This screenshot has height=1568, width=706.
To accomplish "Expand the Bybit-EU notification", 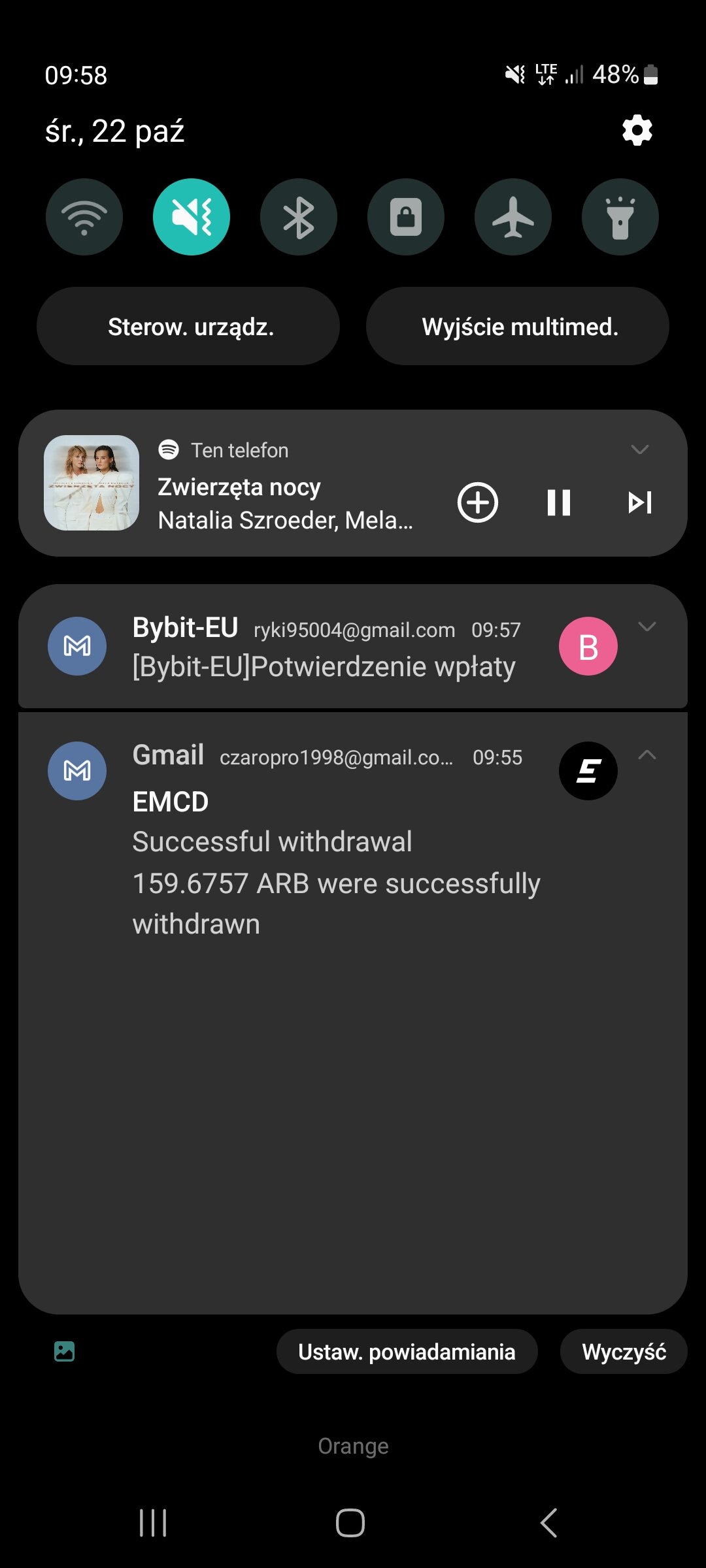I will (647, 627).
